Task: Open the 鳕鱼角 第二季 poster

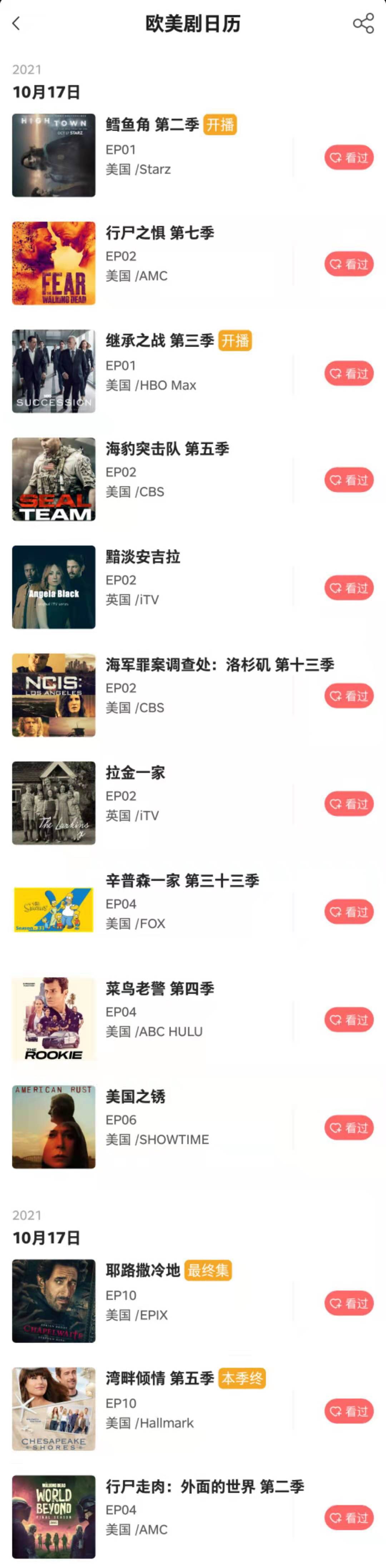Action: click(54, 155)
